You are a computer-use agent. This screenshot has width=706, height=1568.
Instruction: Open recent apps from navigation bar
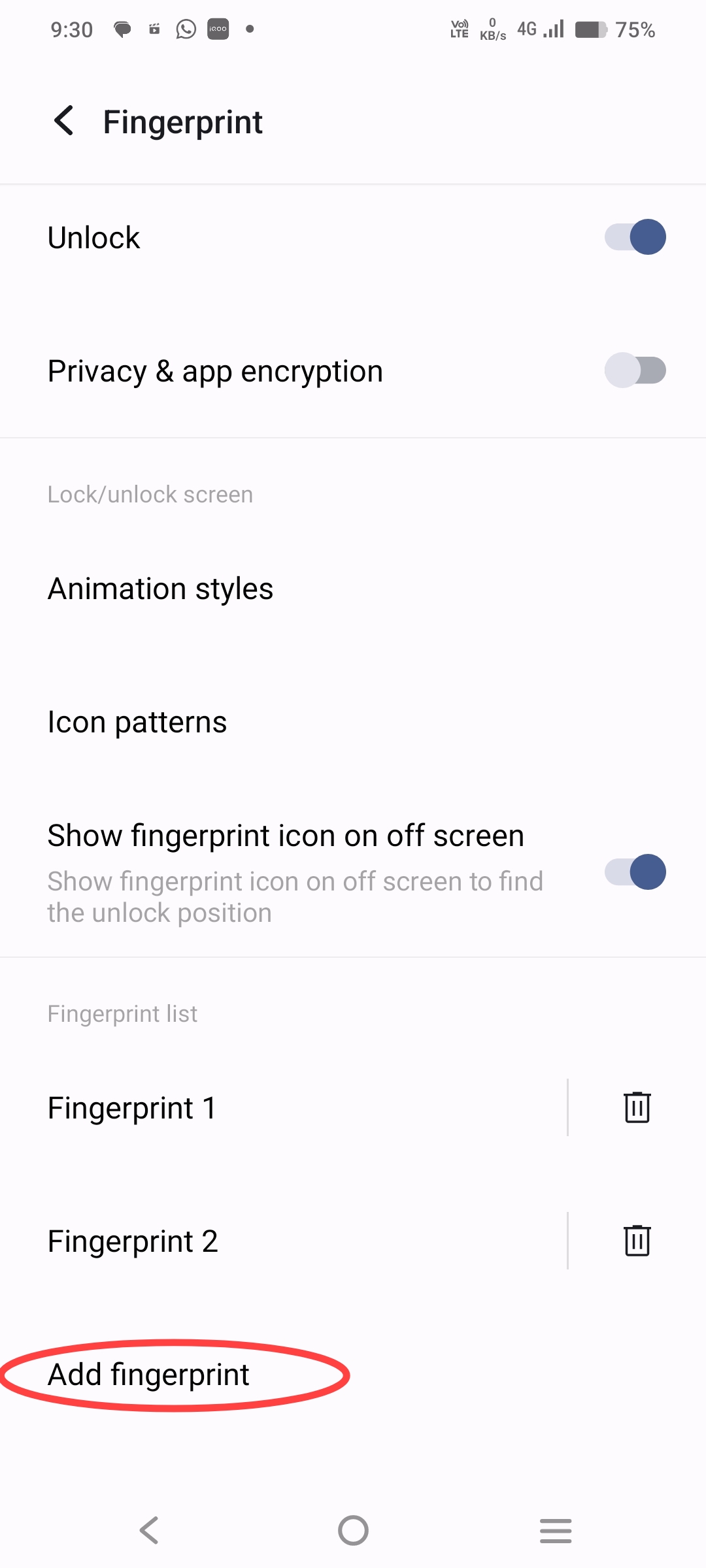point(556,1531)
